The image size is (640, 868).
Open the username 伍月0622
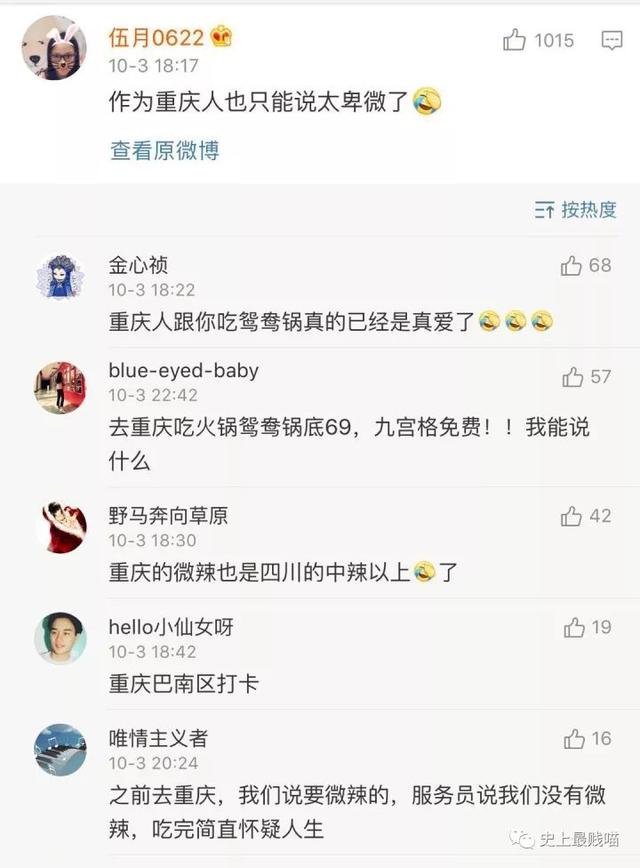click(x=156, y=38)
